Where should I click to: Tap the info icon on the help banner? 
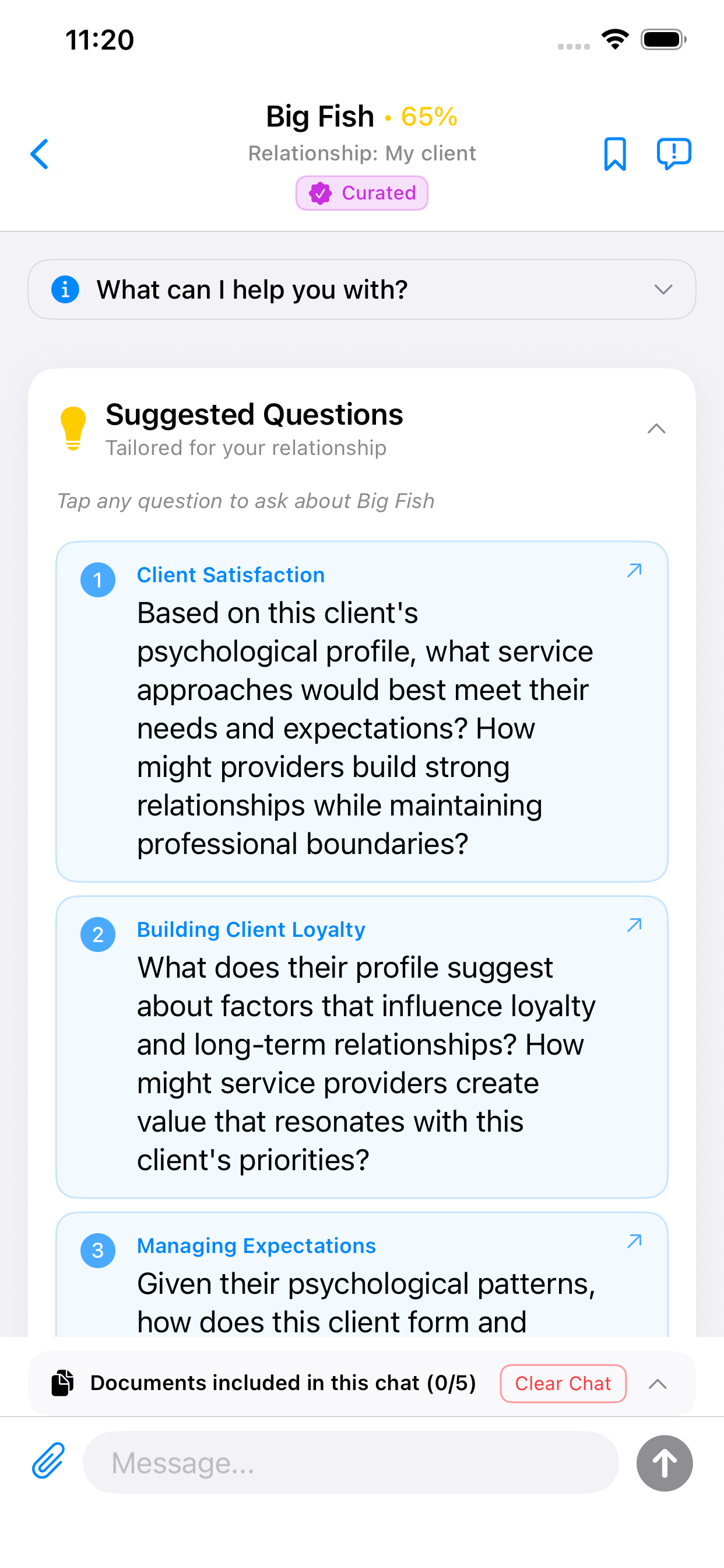65,290
